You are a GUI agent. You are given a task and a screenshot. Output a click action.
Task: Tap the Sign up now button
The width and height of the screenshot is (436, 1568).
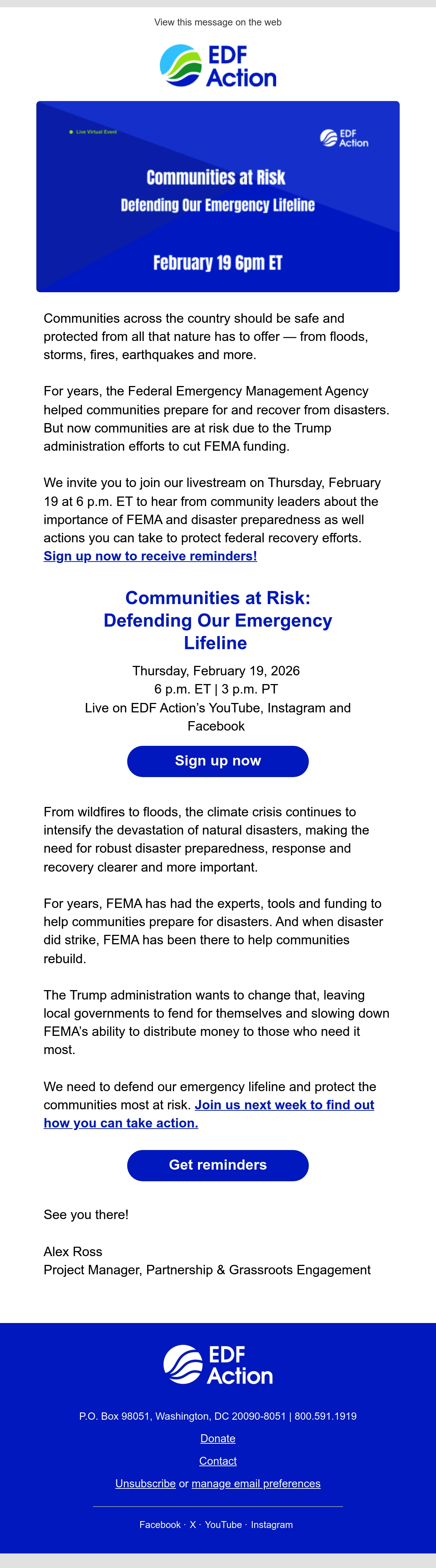(x=218, y=761)
